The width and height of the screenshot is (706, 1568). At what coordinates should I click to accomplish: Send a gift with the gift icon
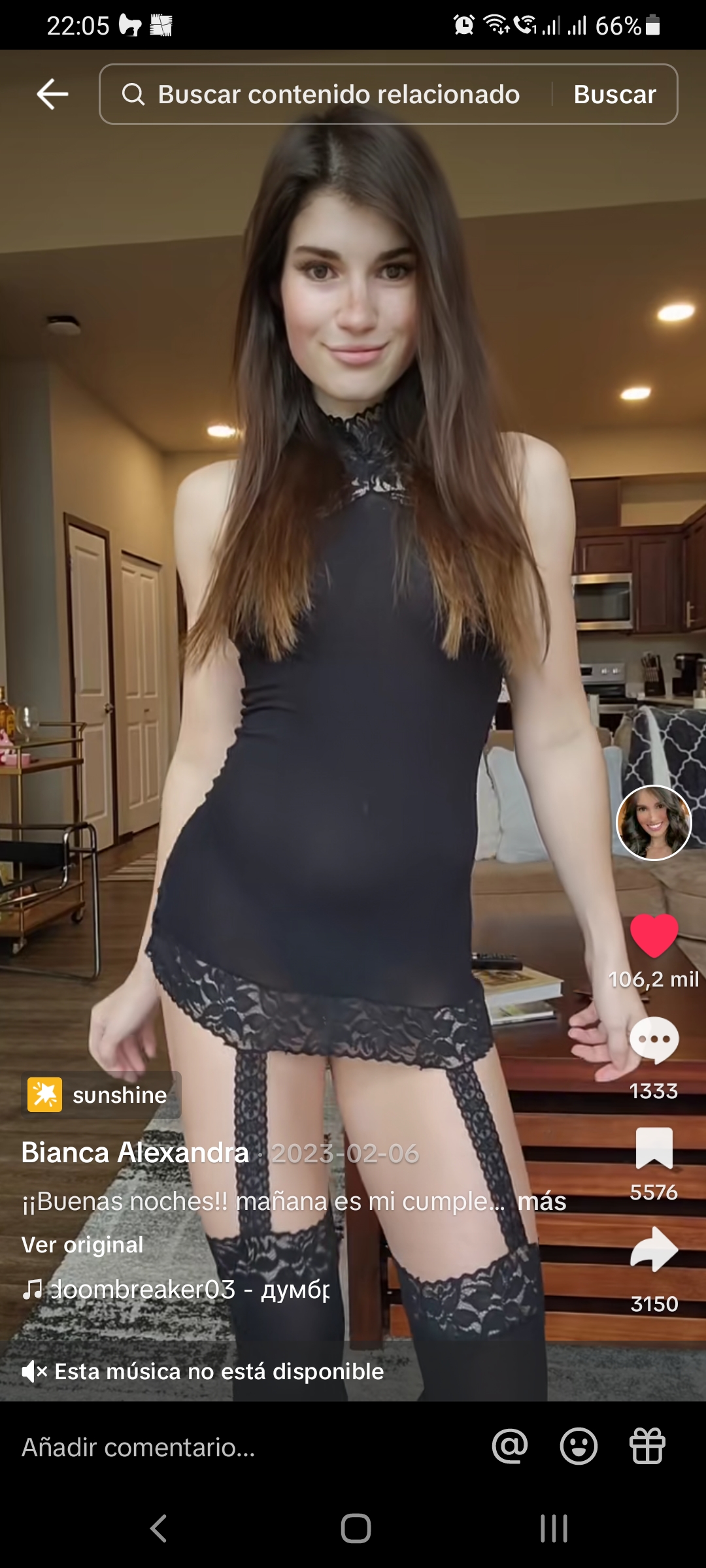click(647, 1446)
